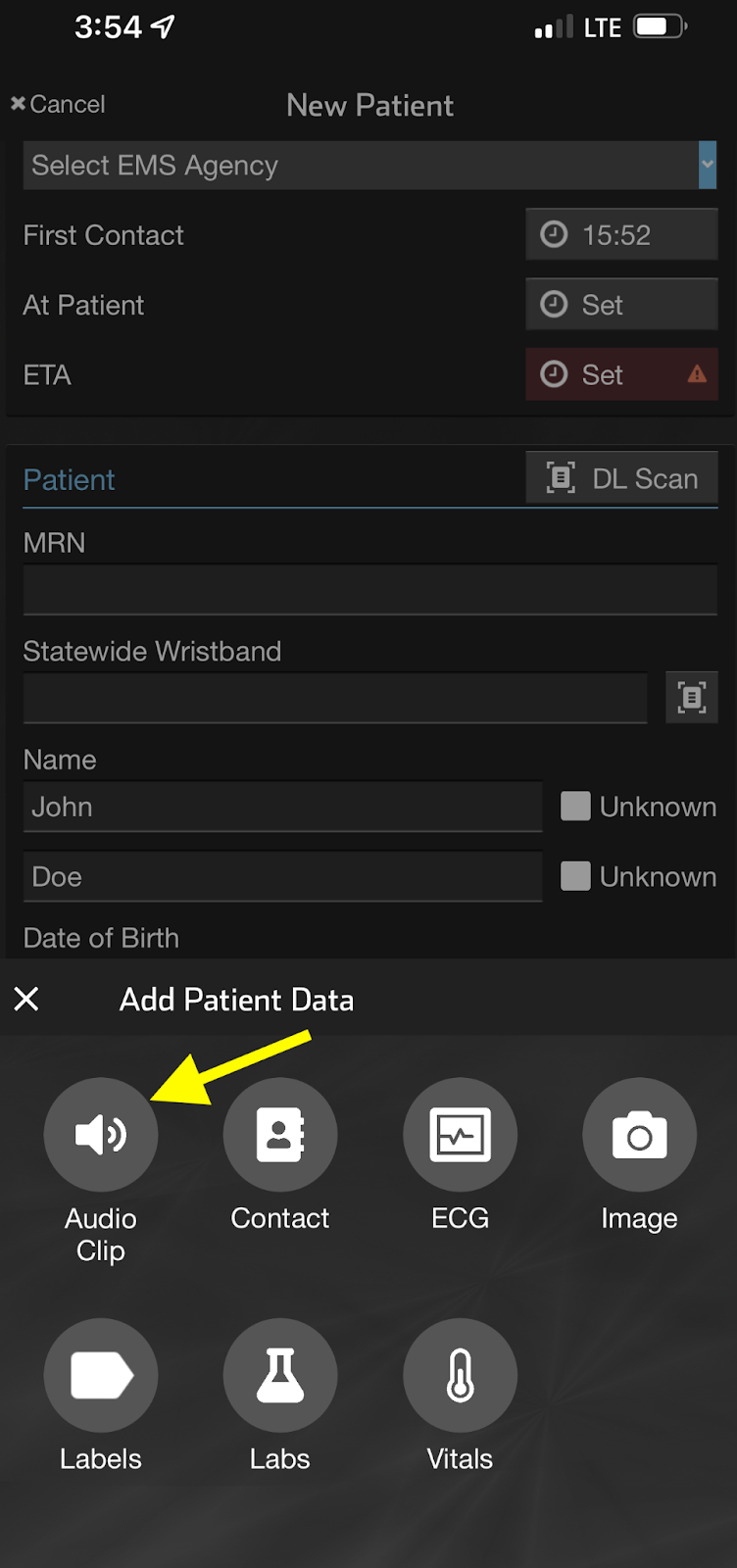This screenshot has height=1568, width=737.
Task: Mark first name as Unknown
Action: tap(575, 807)
